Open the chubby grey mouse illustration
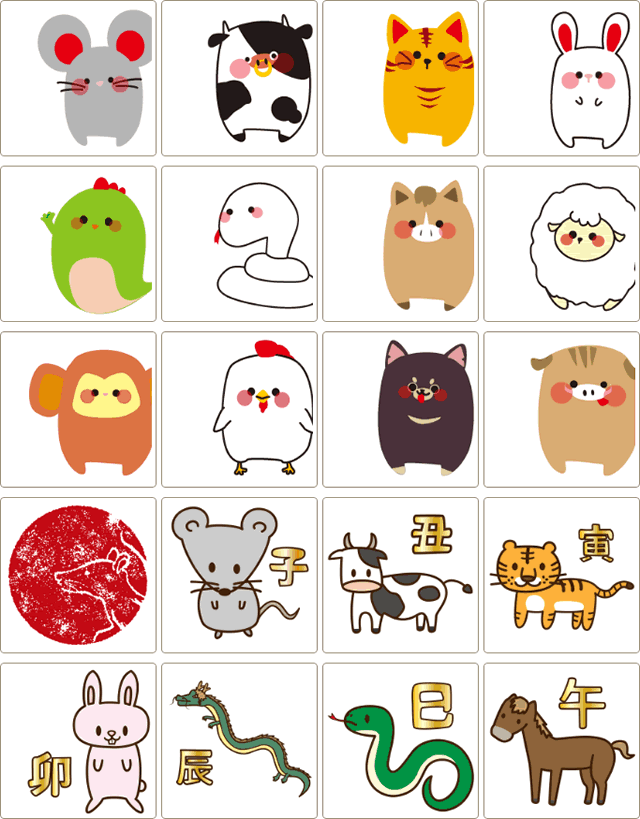640x819 pixels. click(x=78, y=78)
